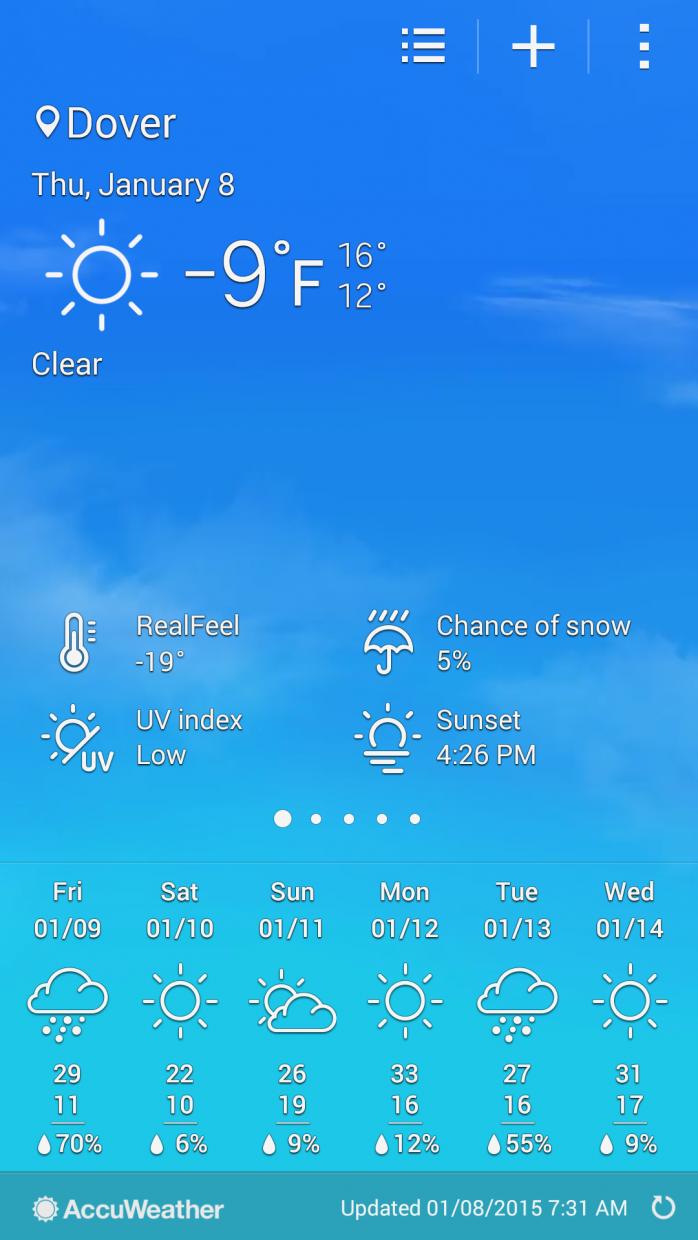Viewport: 698px width, 1240px height.
Task: Open the AccuWeather link
Action: tap(128, 1209)
